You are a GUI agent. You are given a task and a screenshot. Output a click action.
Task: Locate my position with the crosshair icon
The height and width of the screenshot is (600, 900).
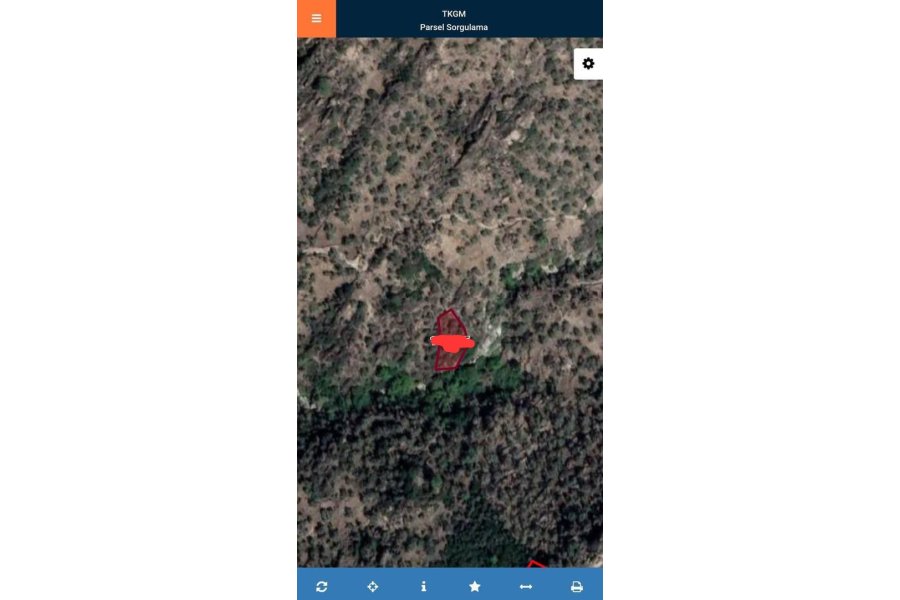(x=373, y=586)
